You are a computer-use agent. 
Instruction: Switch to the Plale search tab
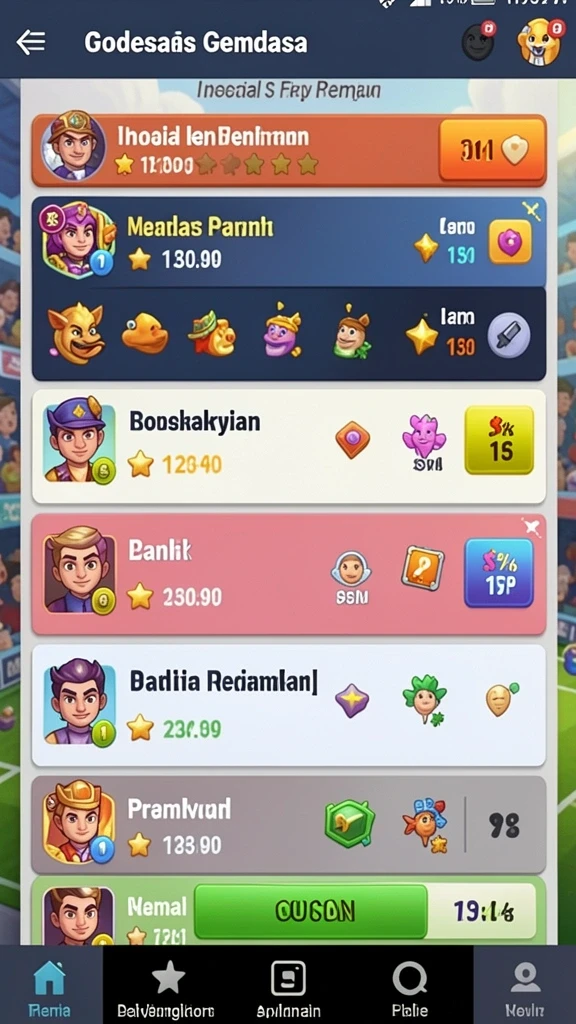[409, 985]
